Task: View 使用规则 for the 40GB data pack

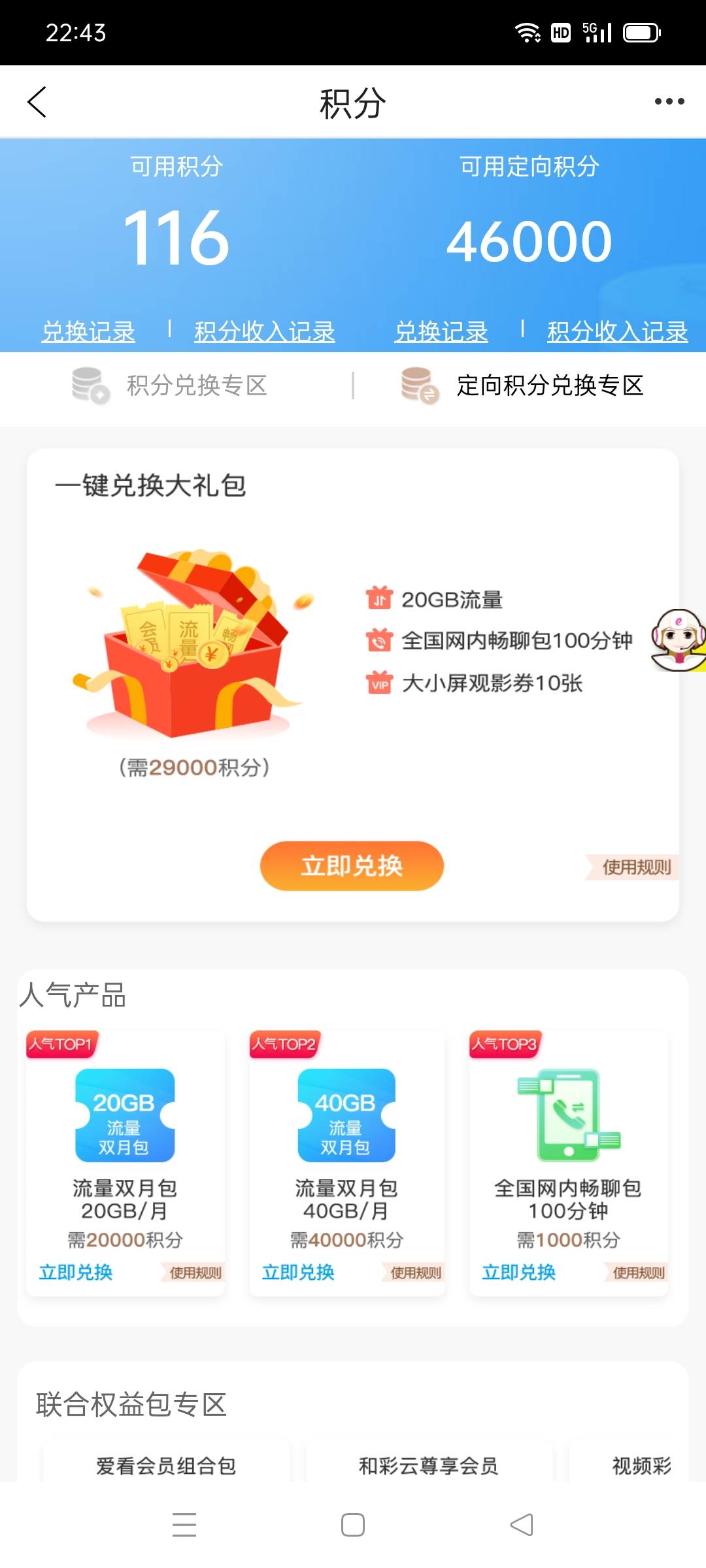Action: [416, 1273]
